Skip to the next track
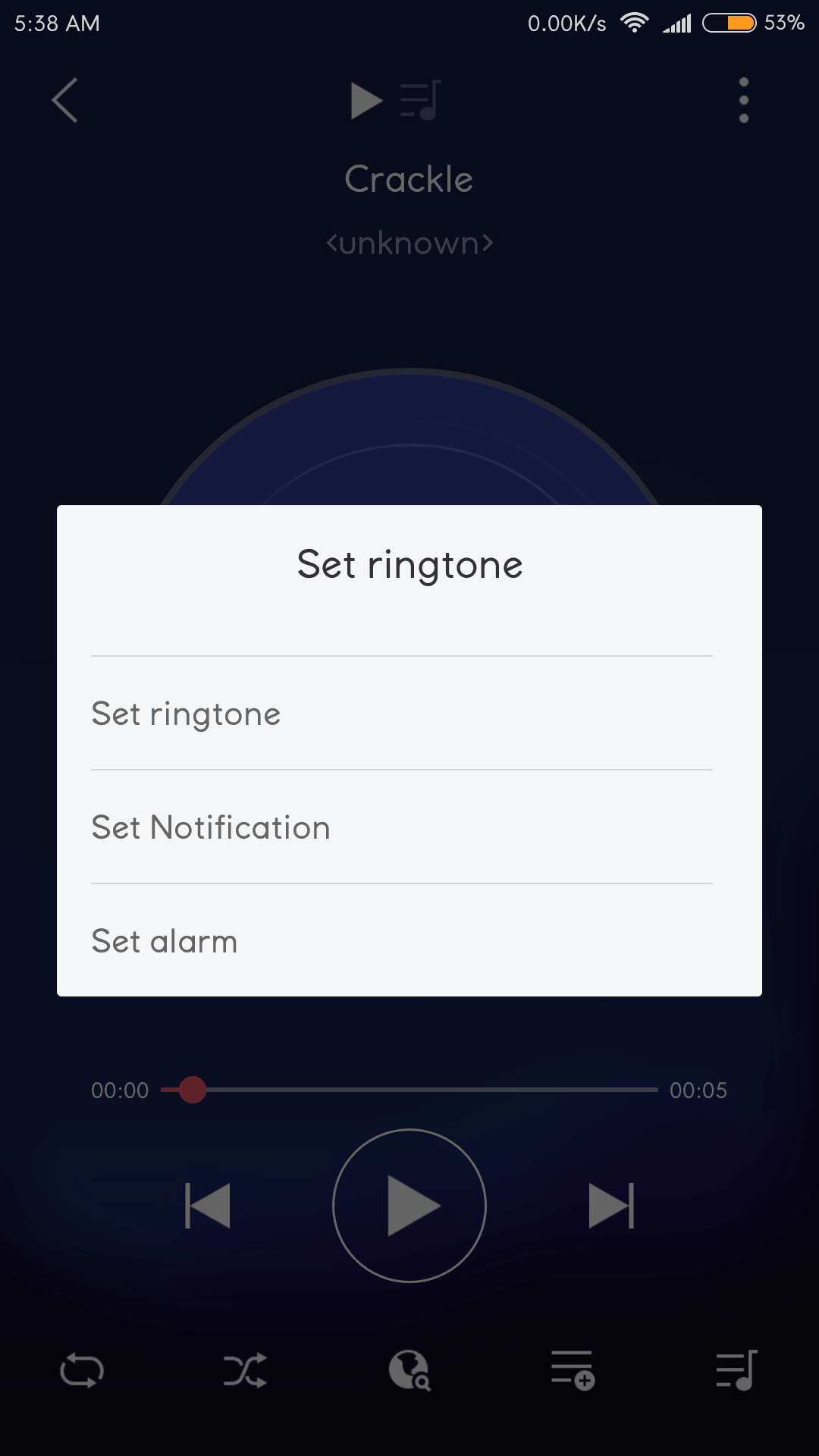The image size is (819, 1456). [x=611, y=1206]
